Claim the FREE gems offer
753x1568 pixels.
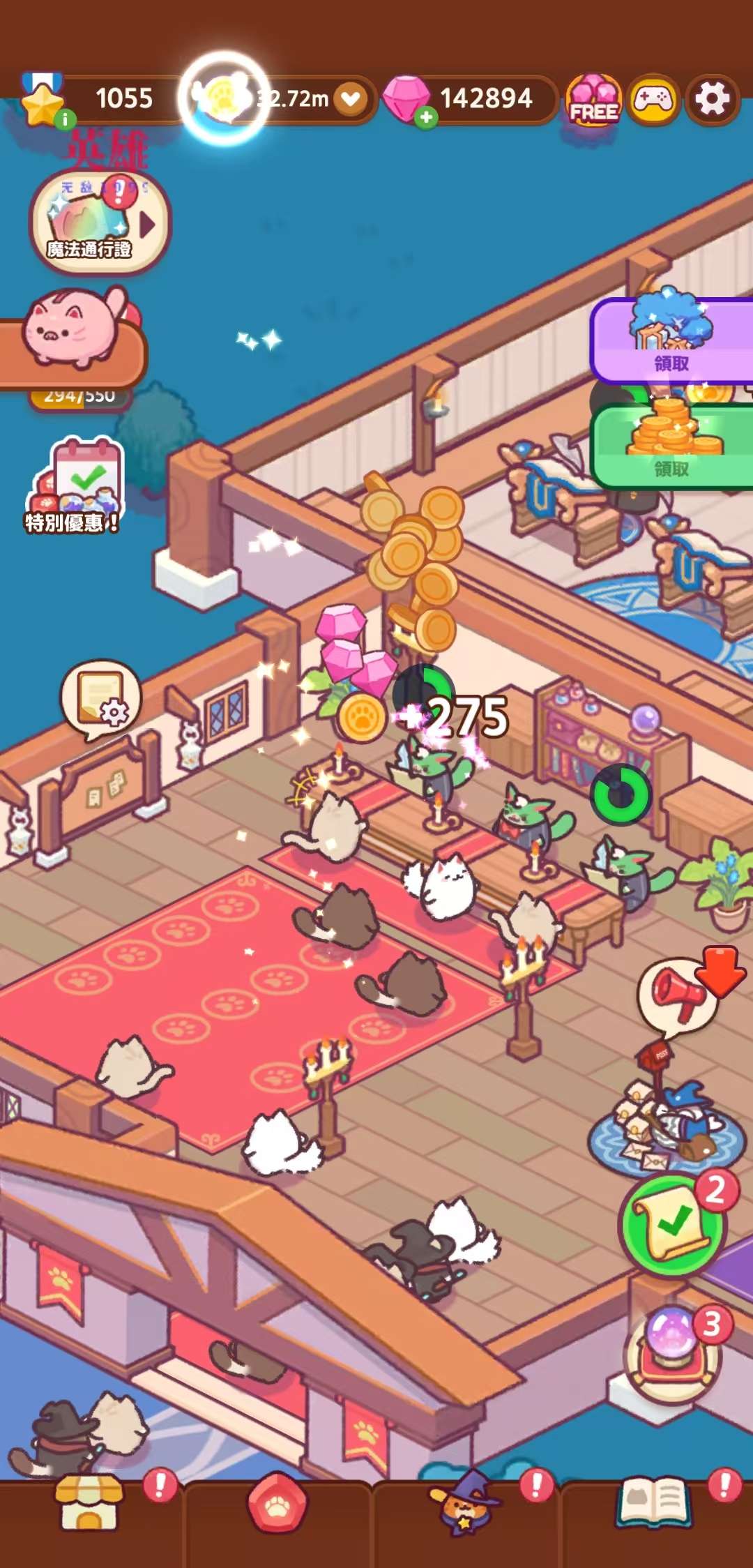coord(594,99)
